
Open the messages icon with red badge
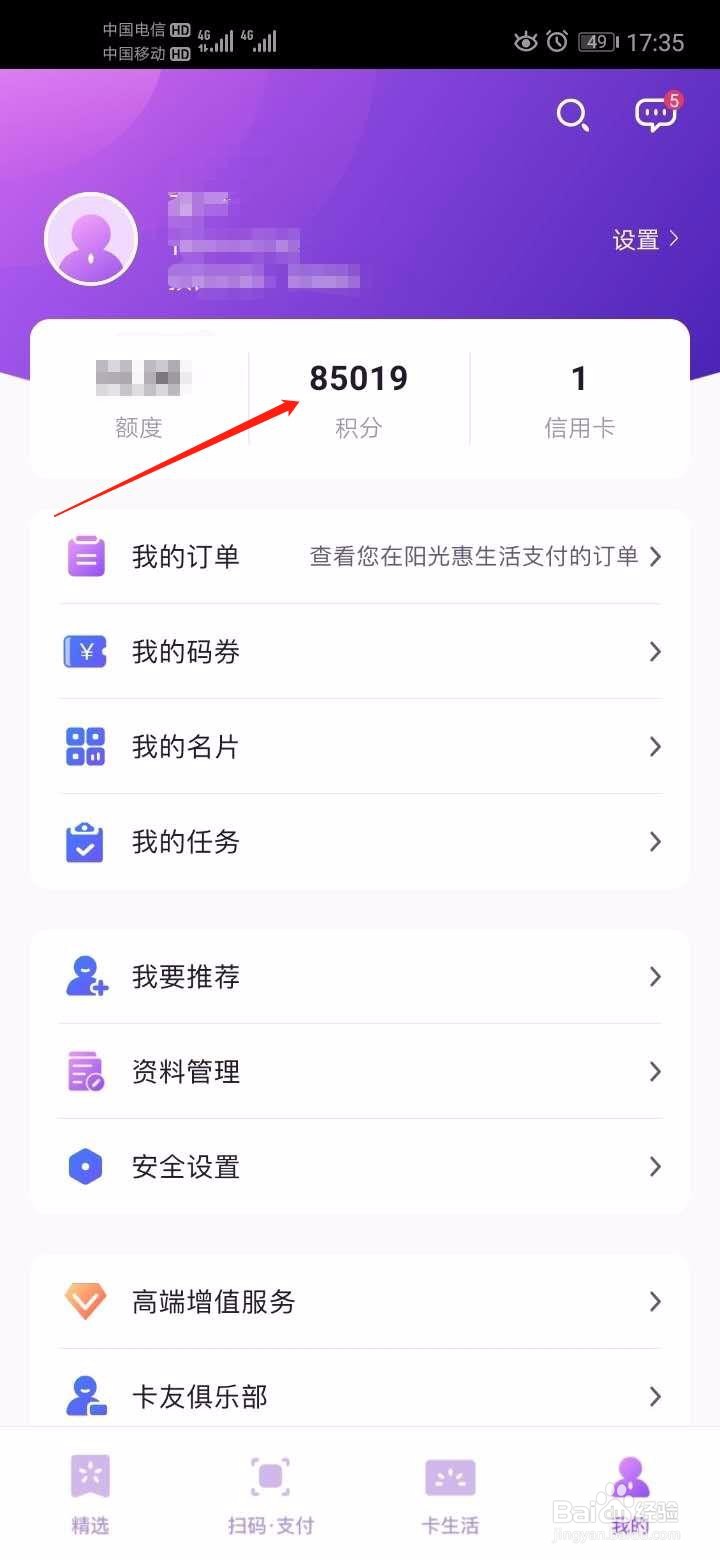655,117
